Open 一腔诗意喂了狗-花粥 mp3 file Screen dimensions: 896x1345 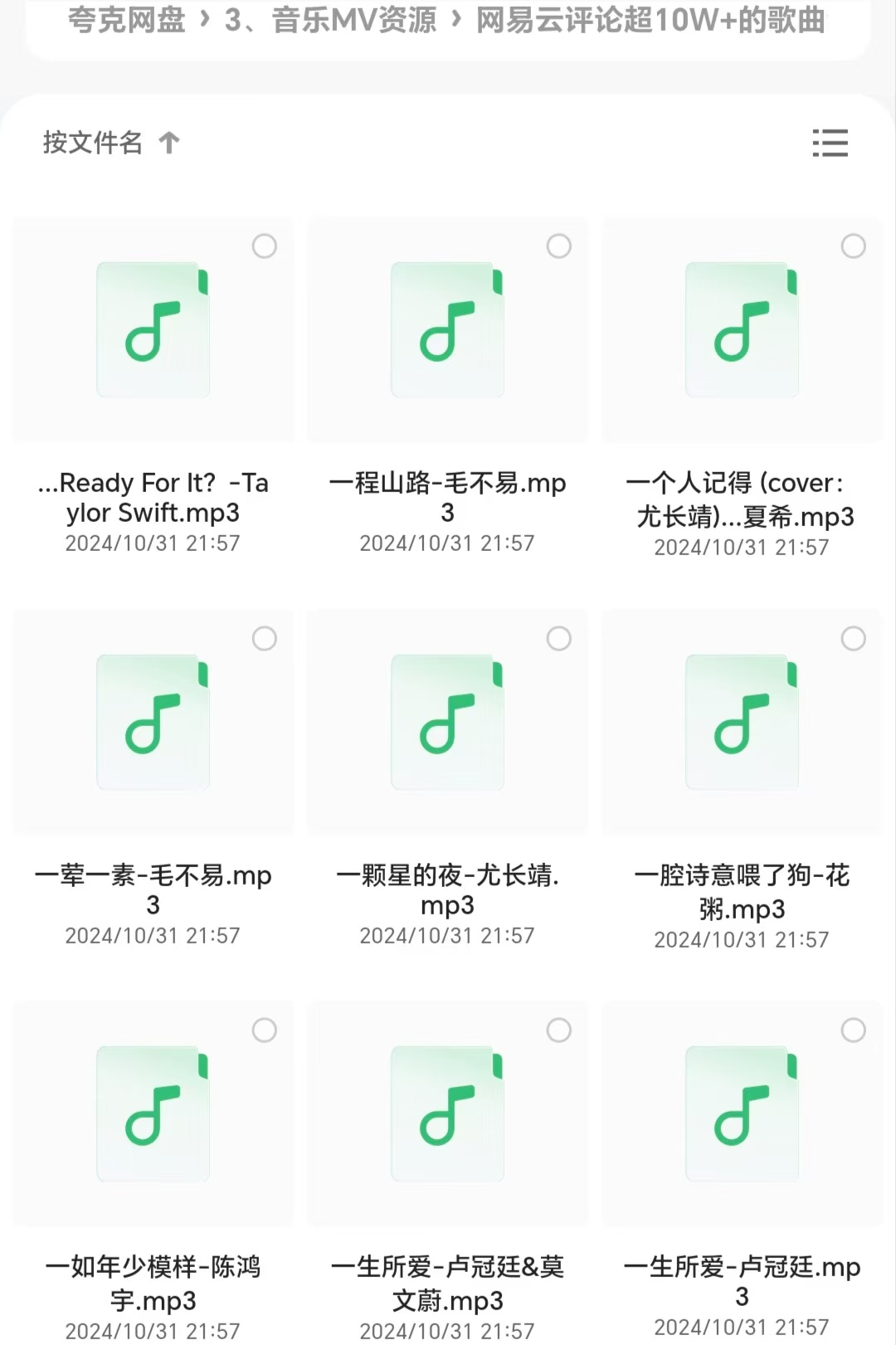click(742, 722)
